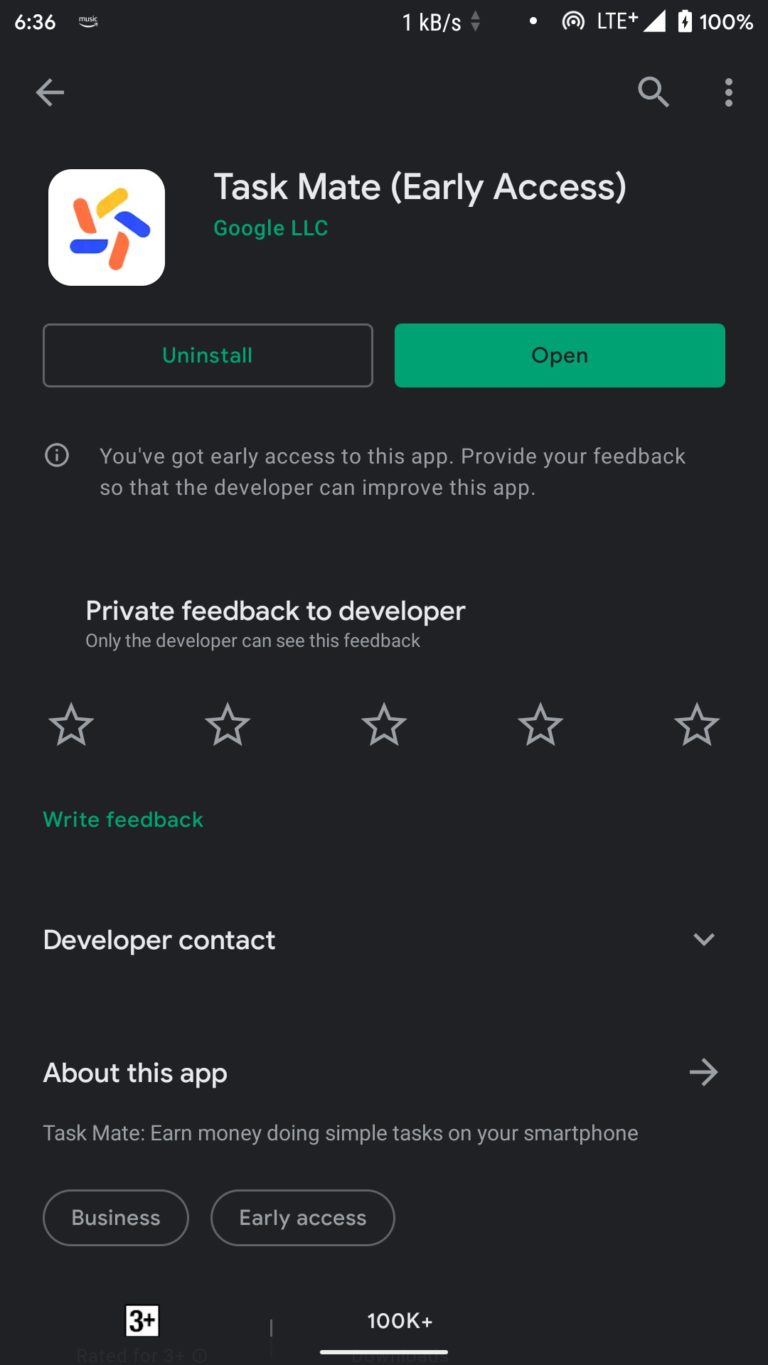Tap the back arrow to leave app page
Image resolution: width=768 pixels, height=1365 pixels.
(50, 92)
